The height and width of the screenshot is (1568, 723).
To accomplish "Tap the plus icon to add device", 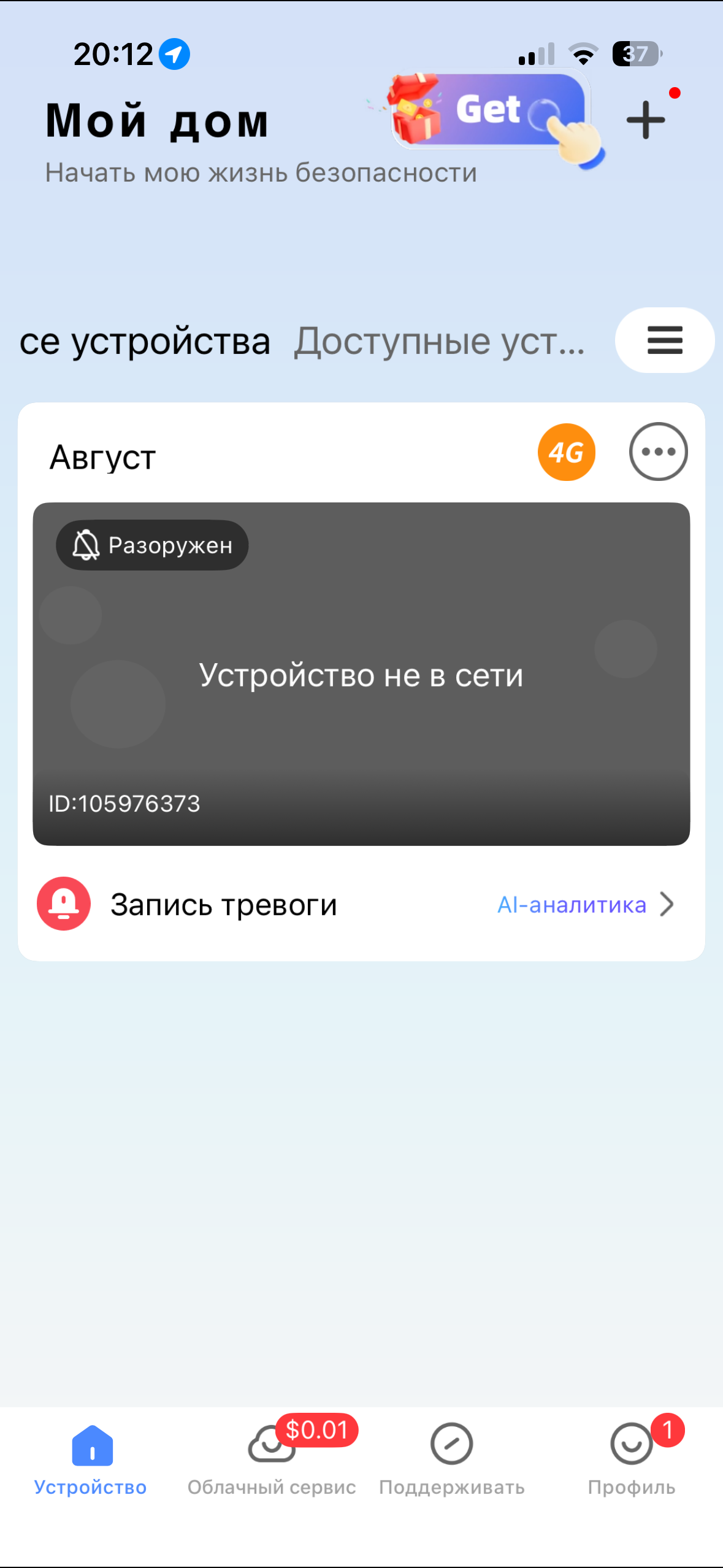I will 645,120.
